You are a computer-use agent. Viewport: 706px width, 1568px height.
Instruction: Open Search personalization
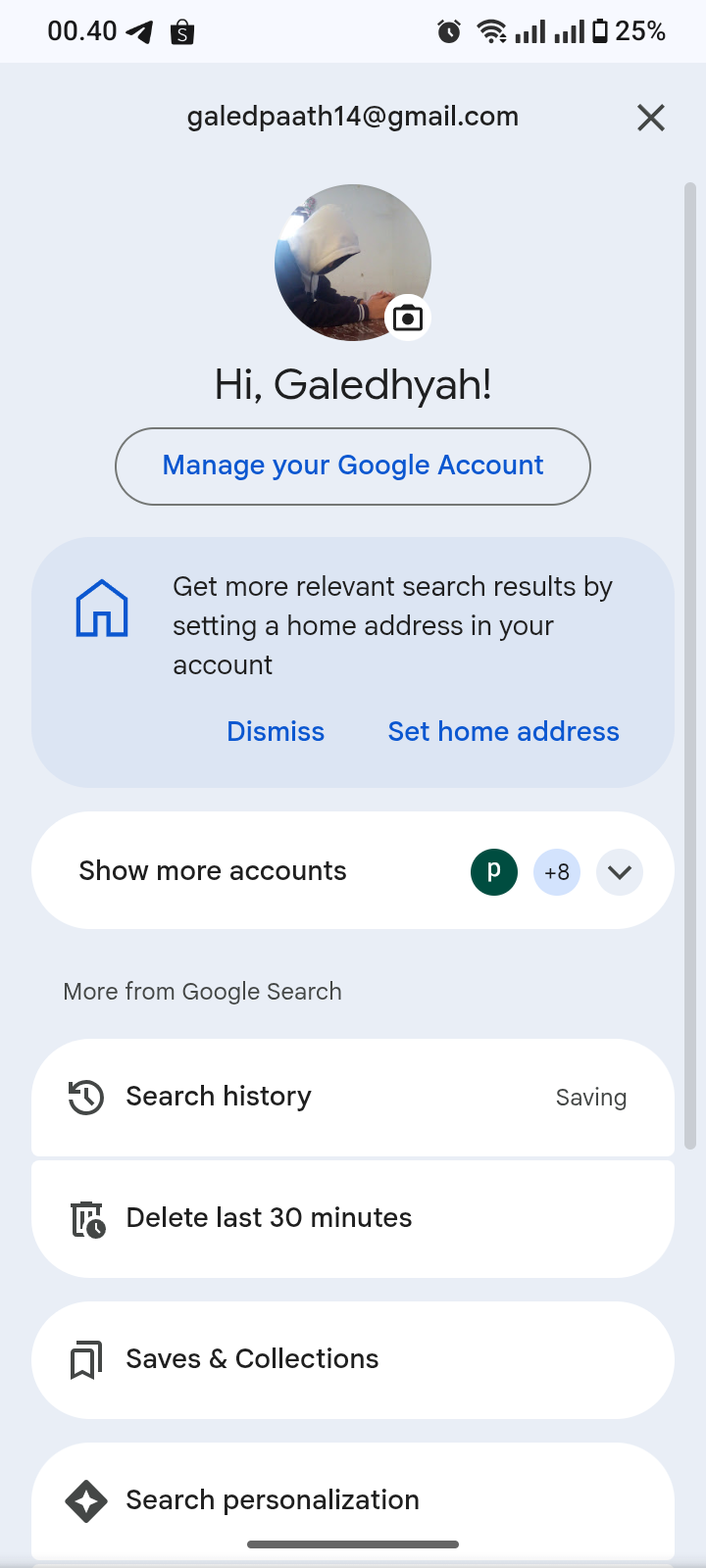[353, 1499]
